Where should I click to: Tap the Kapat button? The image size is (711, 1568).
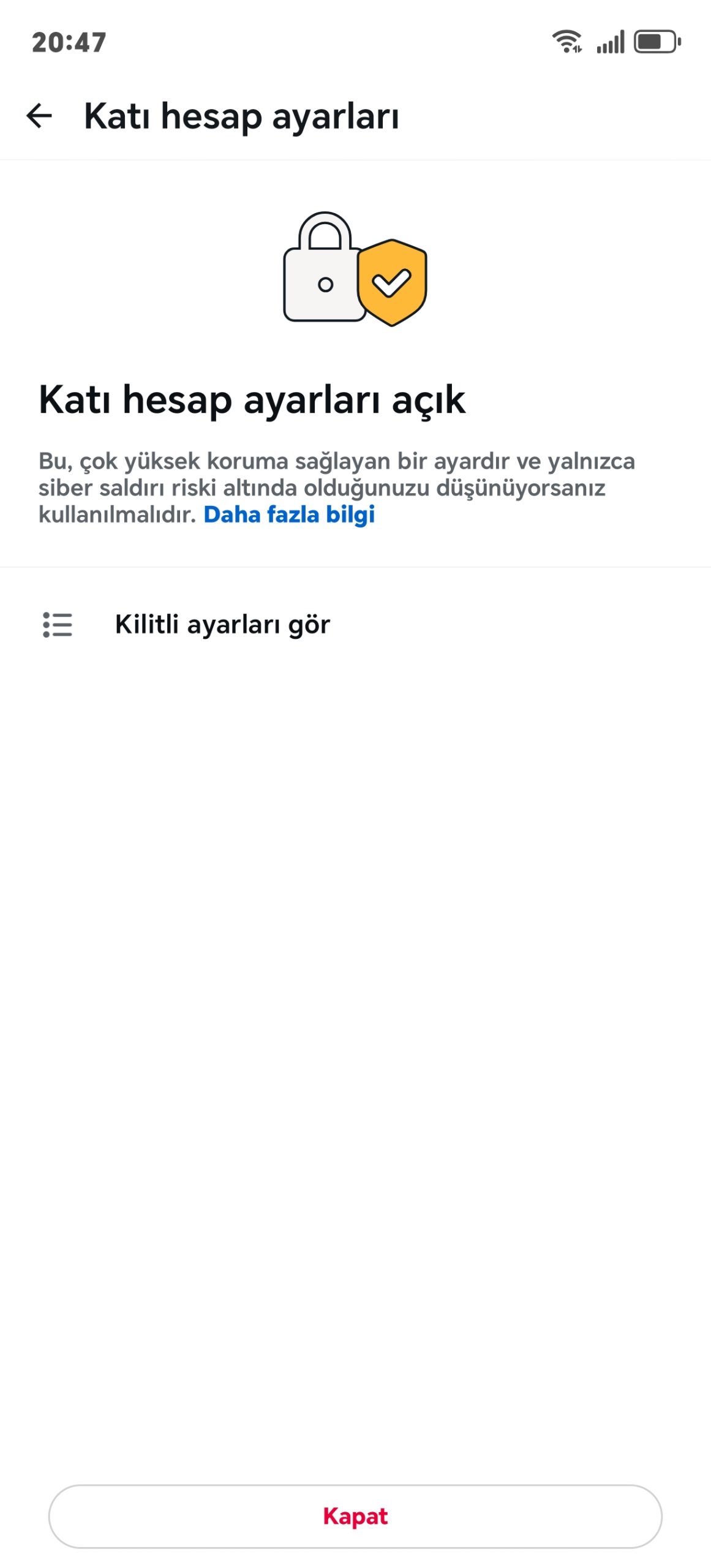[x=355, y=1516]
